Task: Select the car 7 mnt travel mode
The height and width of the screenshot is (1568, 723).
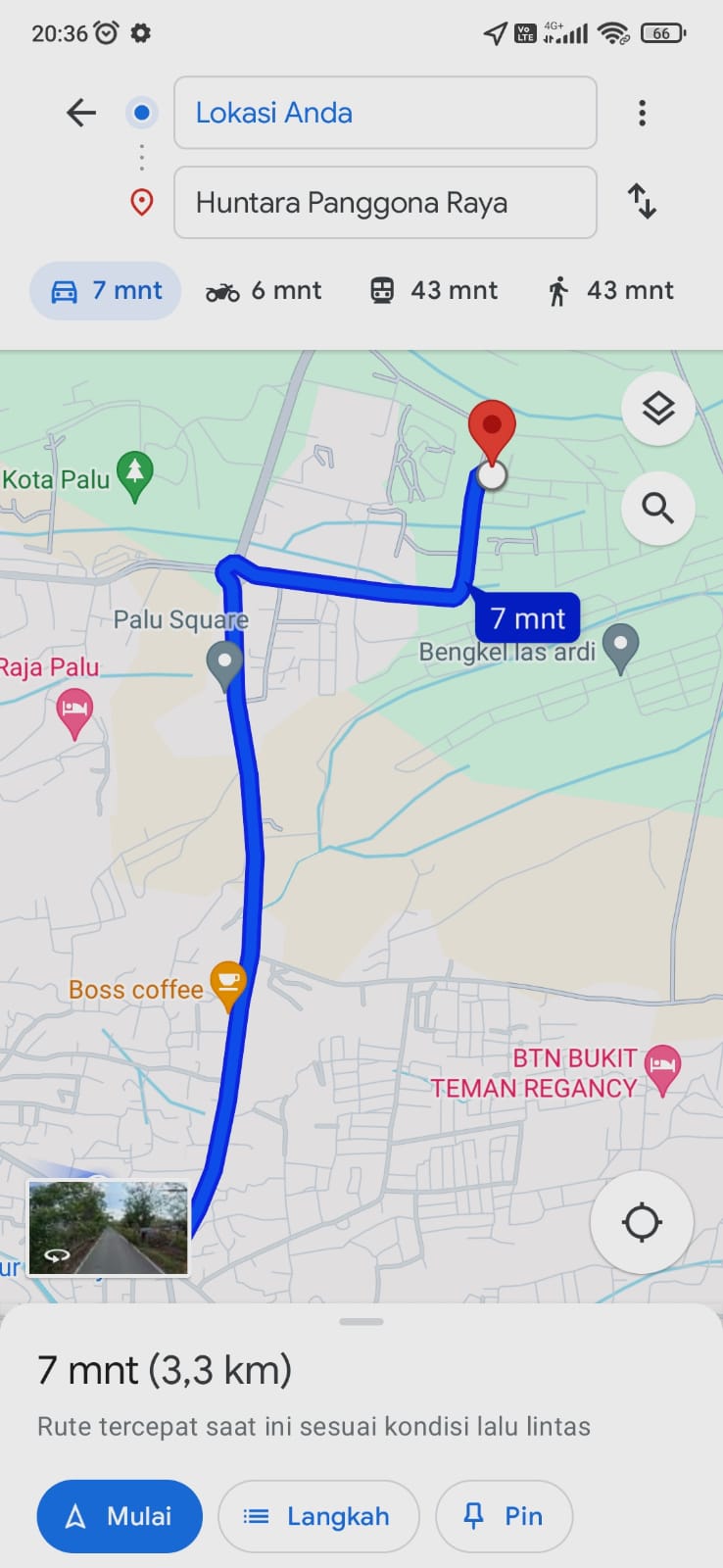Action: click(x=106, y=290)
